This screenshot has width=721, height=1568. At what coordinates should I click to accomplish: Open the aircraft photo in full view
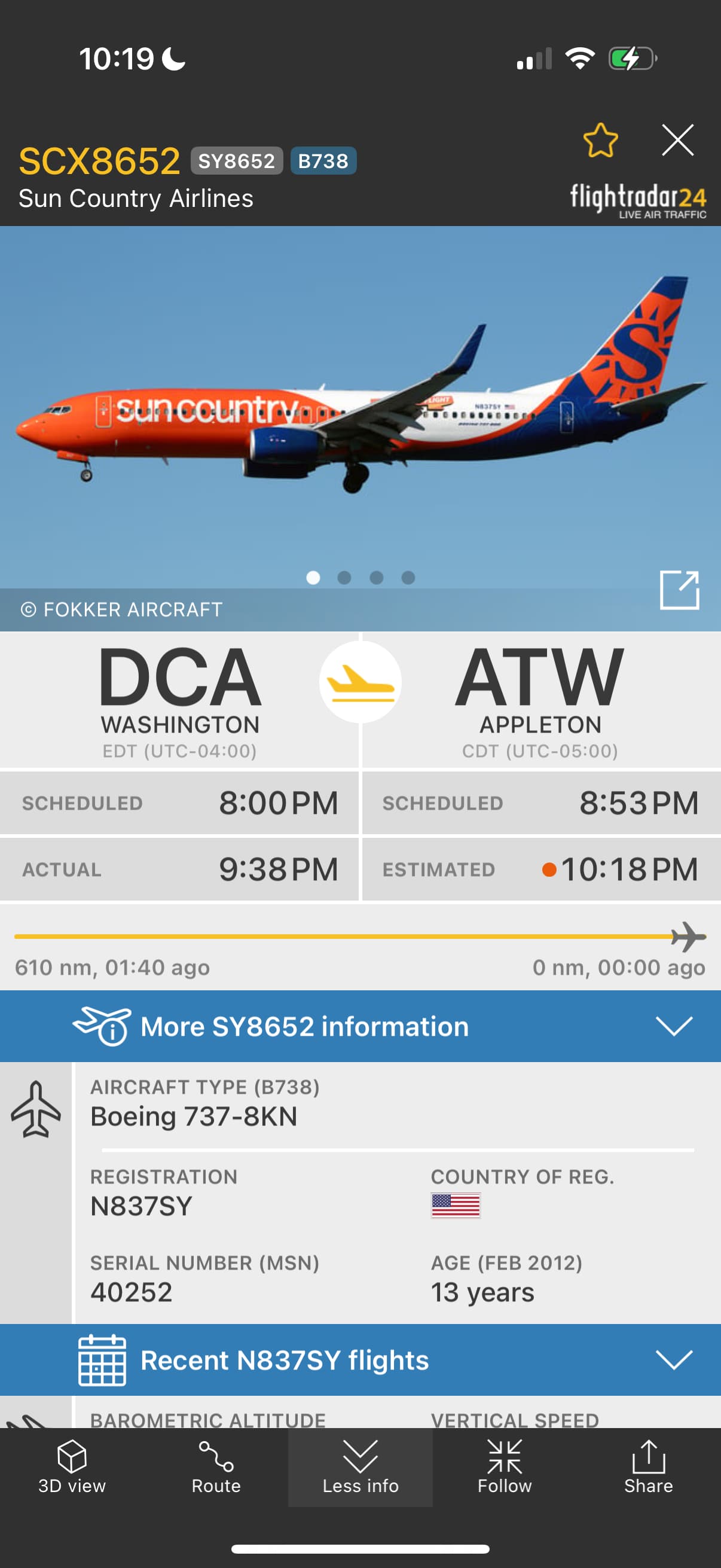(x=679, y=590)
